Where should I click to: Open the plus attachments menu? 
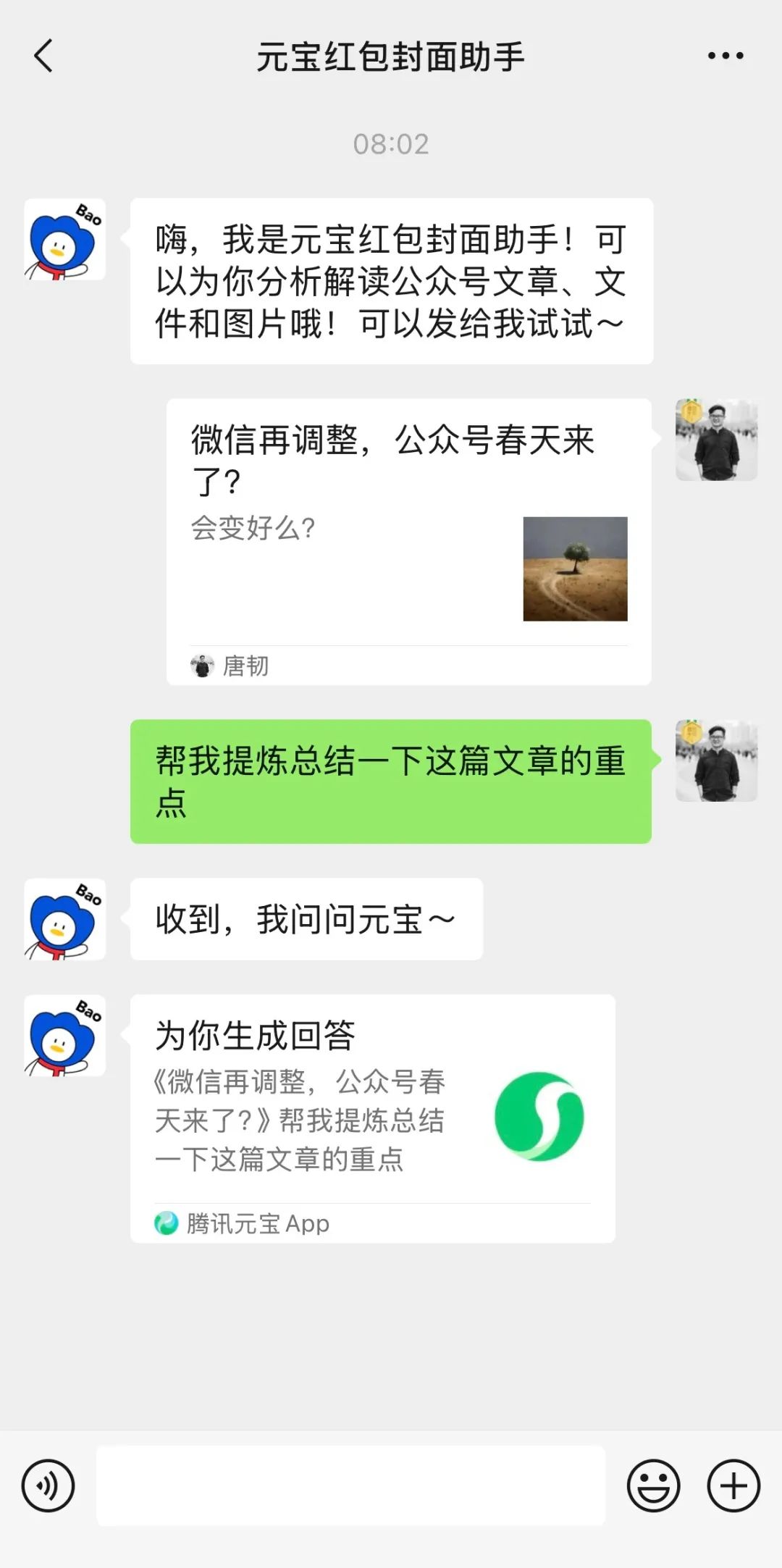(733, 1485)
